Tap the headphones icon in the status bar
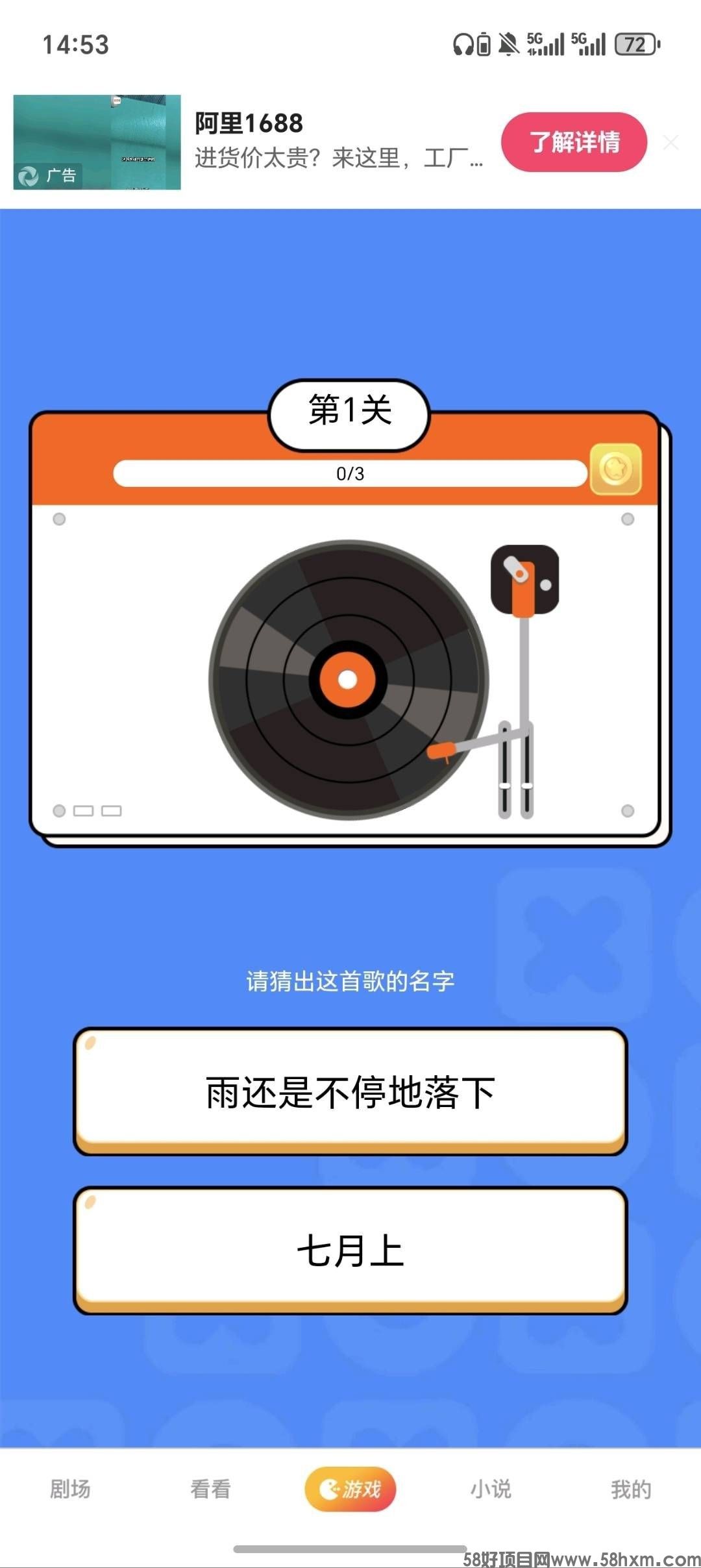Screen dimensions: 701x1568 coord(462,44)
